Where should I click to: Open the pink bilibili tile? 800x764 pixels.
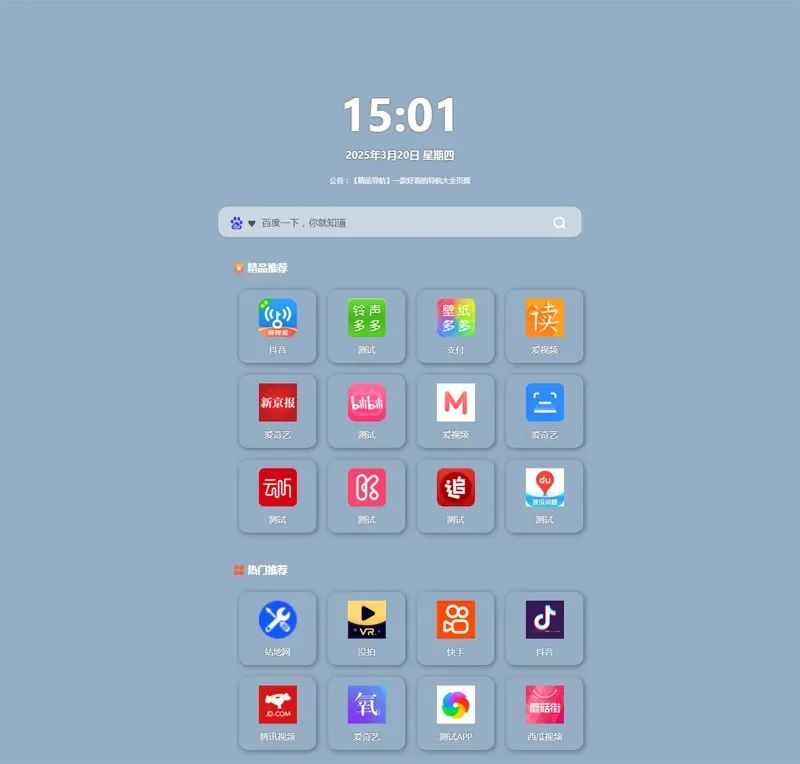tap(366, 410)
